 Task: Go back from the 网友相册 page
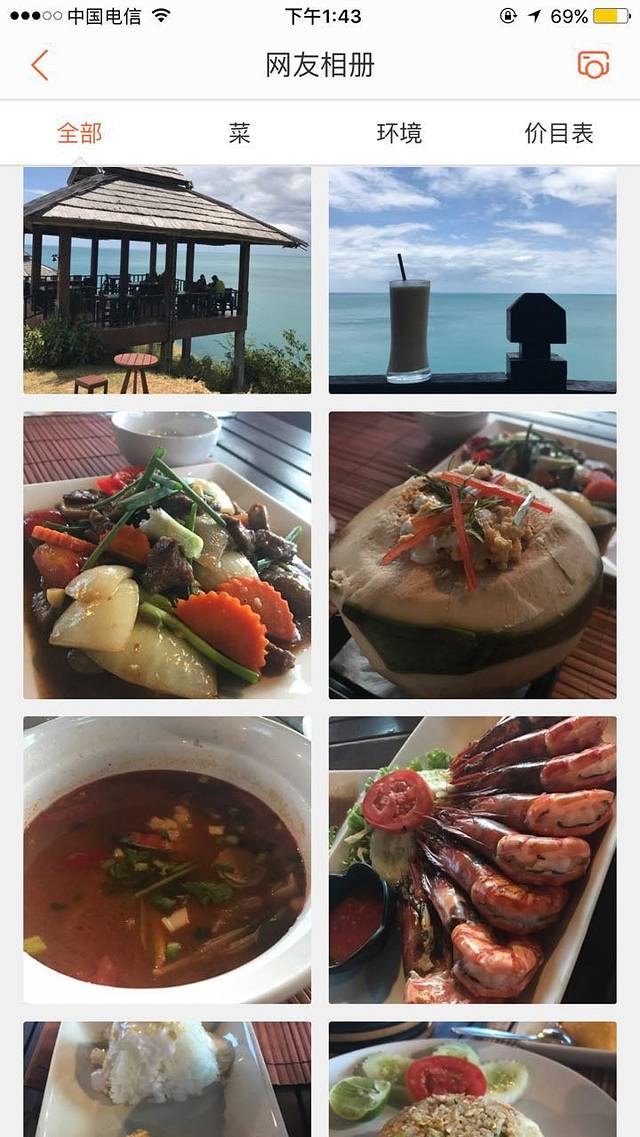coord(40,66)
